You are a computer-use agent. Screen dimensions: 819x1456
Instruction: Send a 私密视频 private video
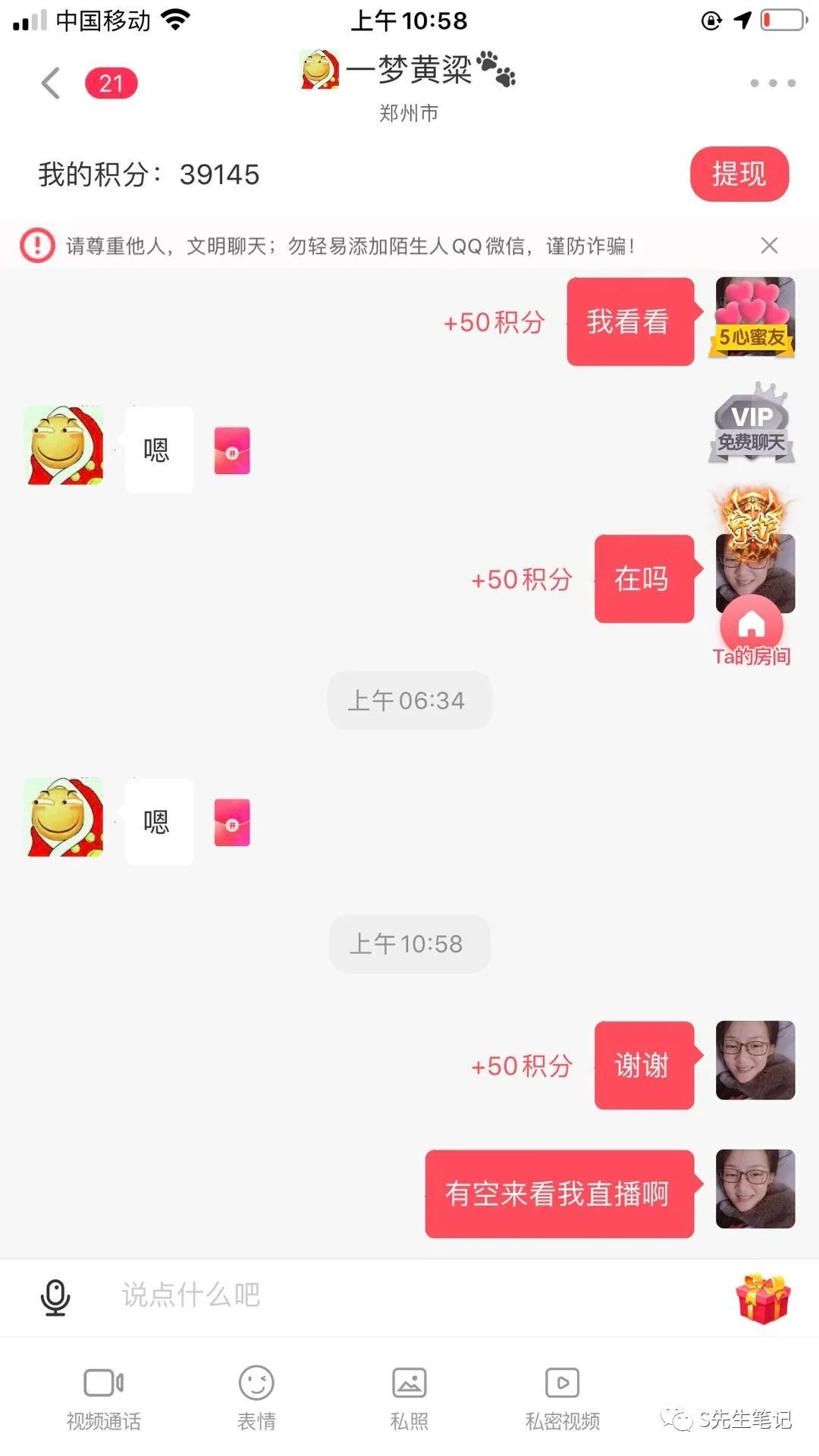coord(563,1398)
